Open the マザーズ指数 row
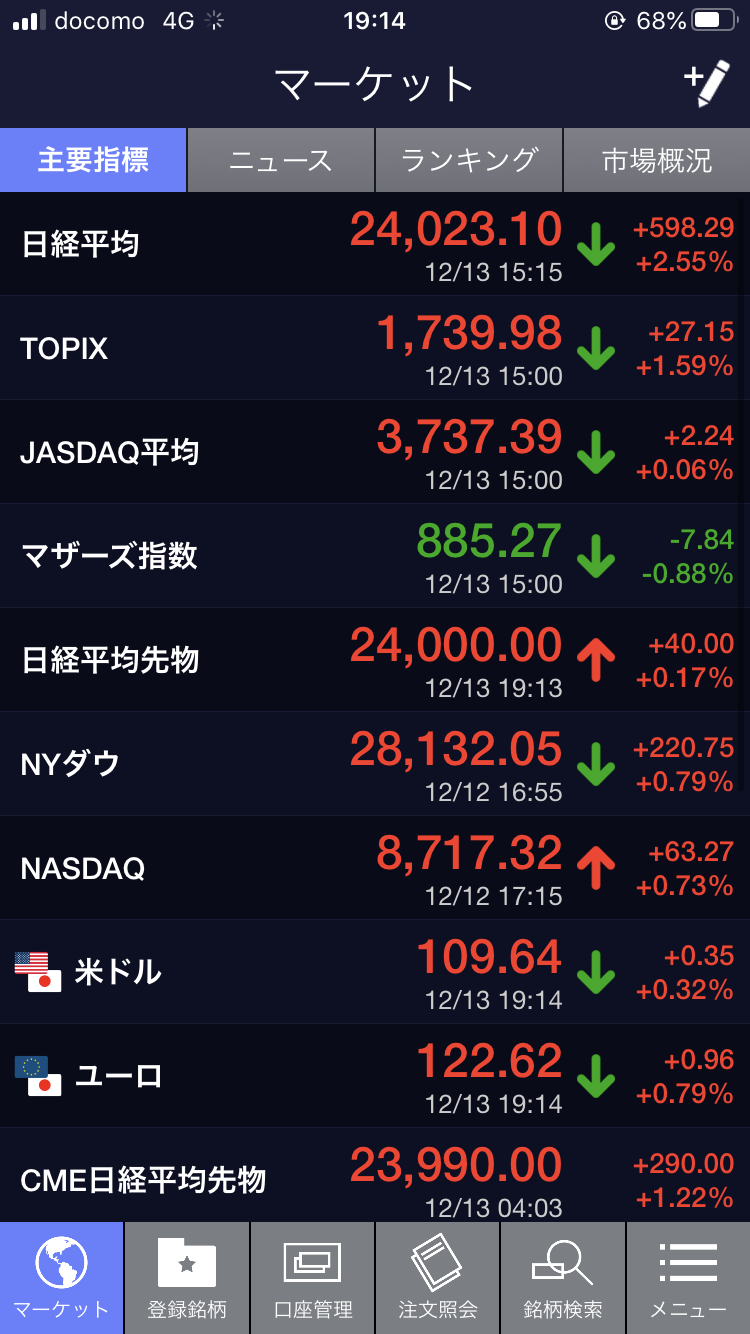This screenshot has height=1334, width=750. (x=375, y=556)
